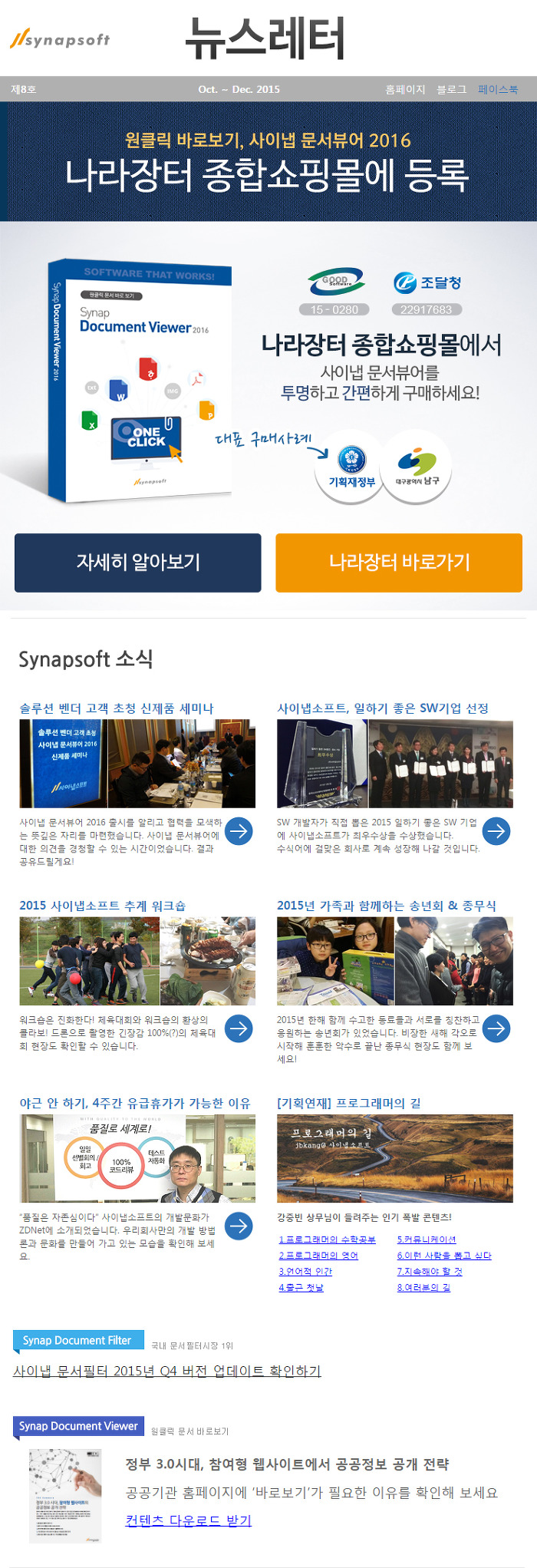
Task: Open arrow for 추계 워크숍 article
Action: [239, 1028]
